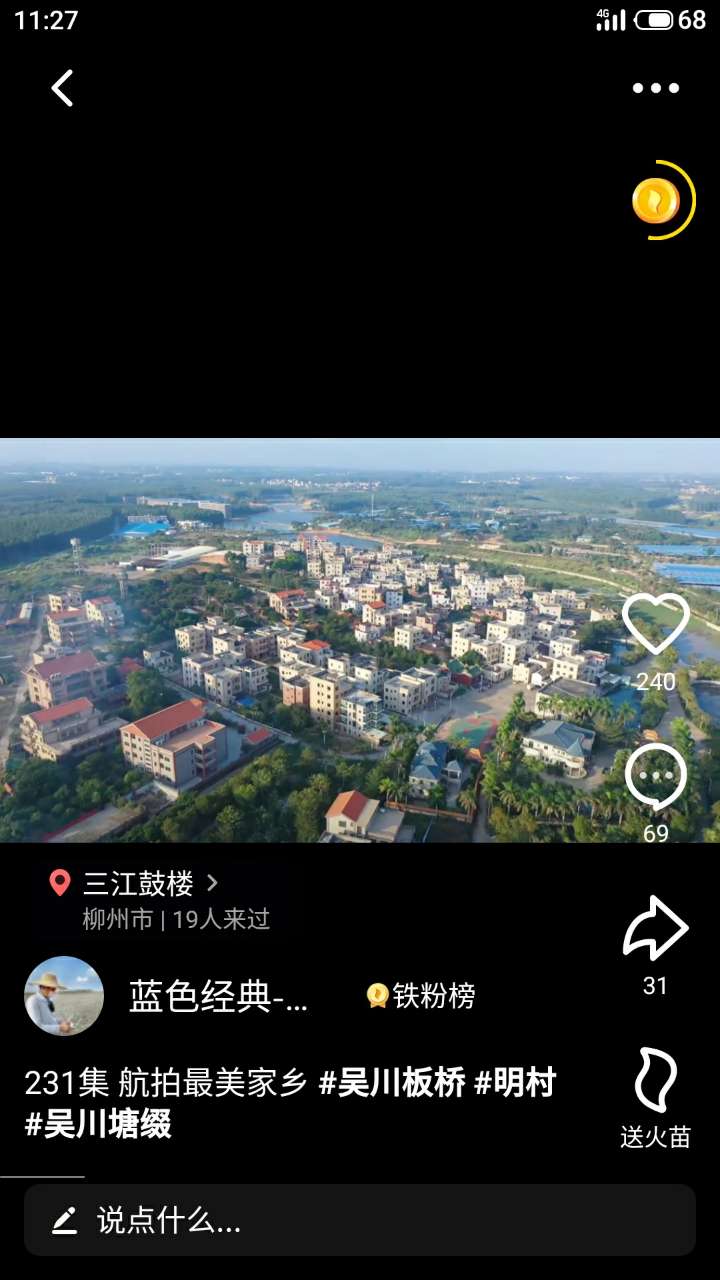The width and height of the screenshot is (720, 1280).
Task: Open the #吴川塘缀 hashtag
Action: (98, 1124)
